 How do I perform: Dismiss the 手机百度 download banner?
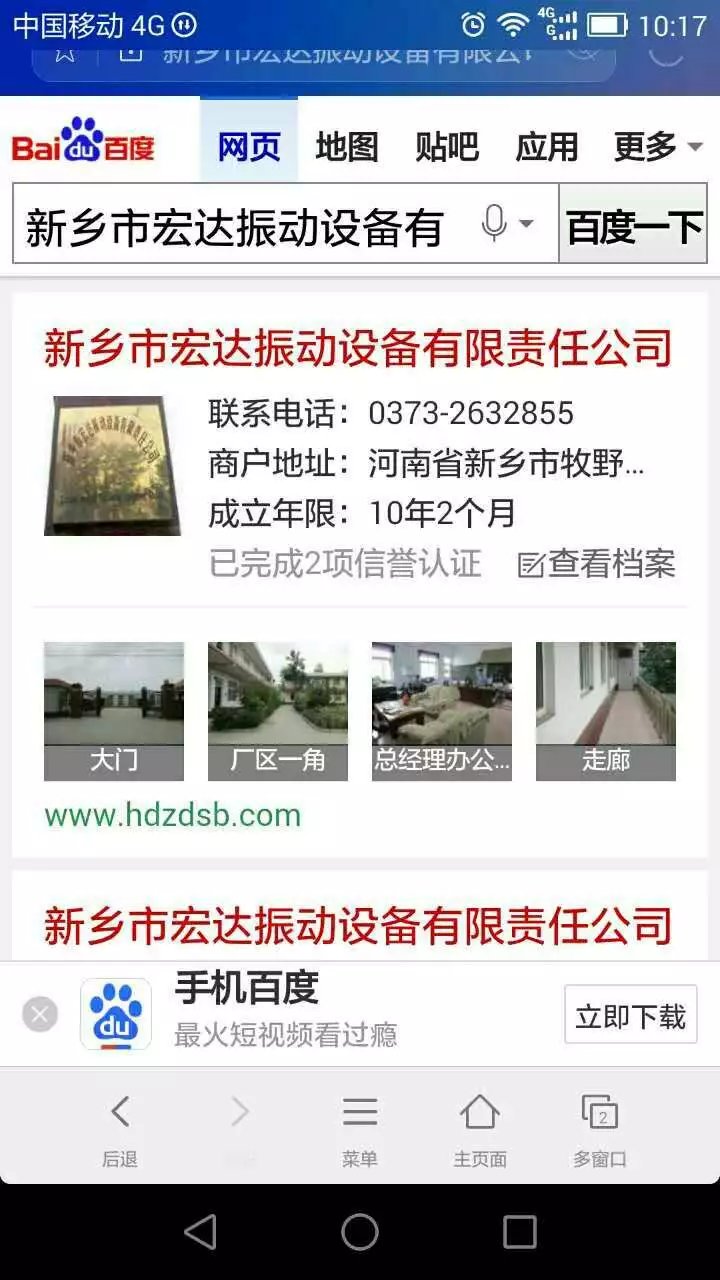point(39,1013)
